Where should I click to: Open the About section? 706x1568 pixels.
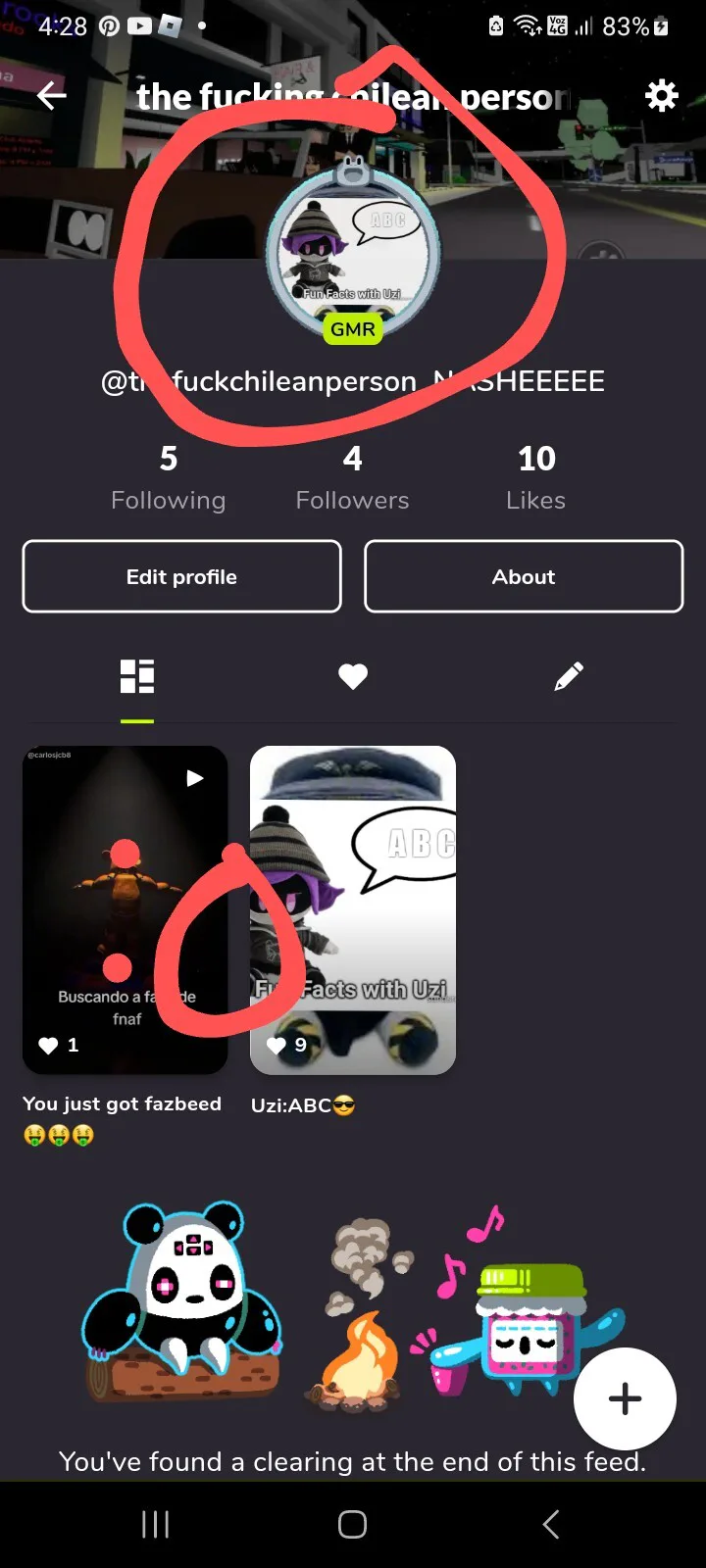(x=524, y=576)
